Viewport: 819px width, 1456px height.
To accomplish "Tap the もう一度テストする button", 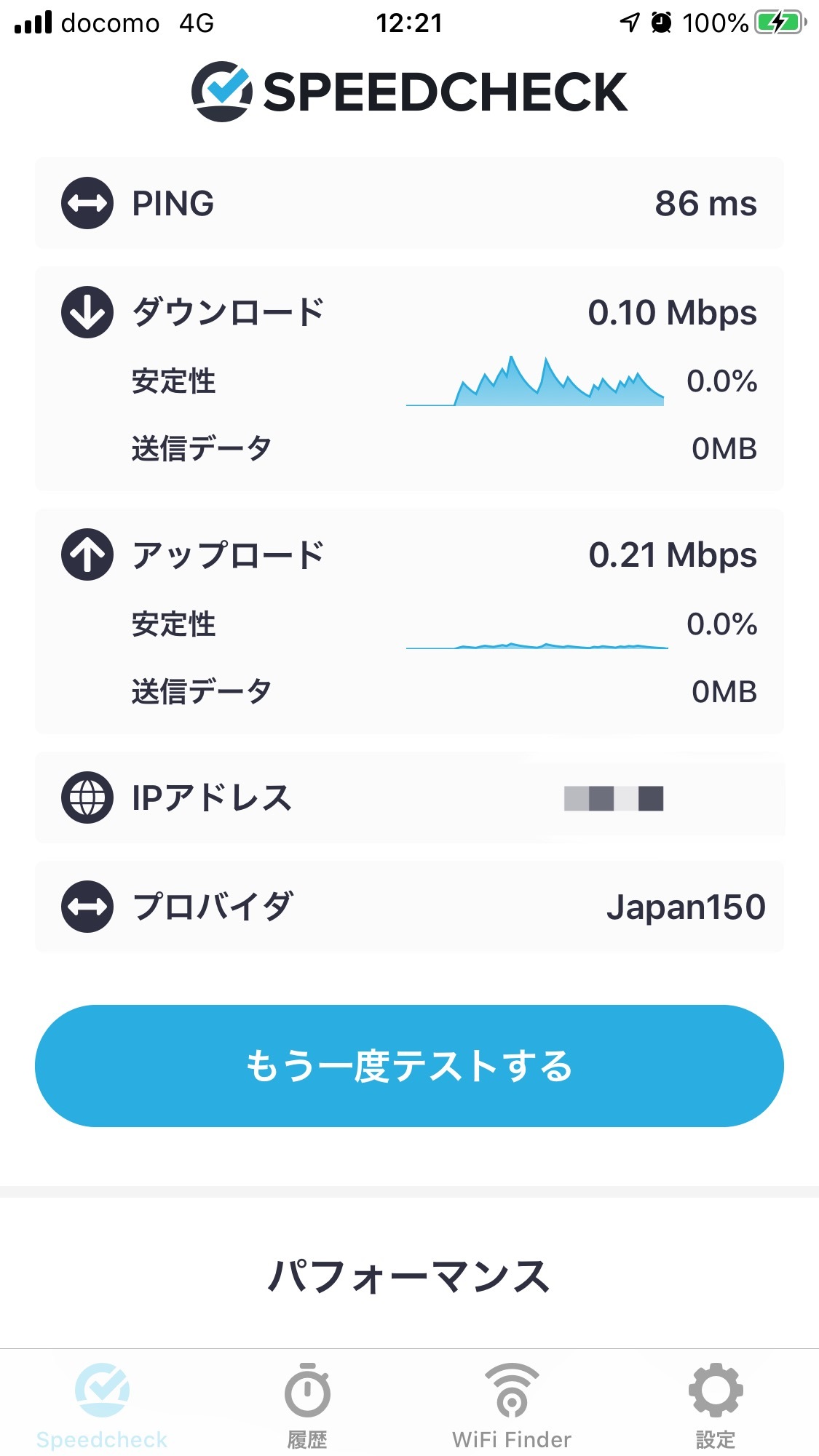I will (409, 1066).
